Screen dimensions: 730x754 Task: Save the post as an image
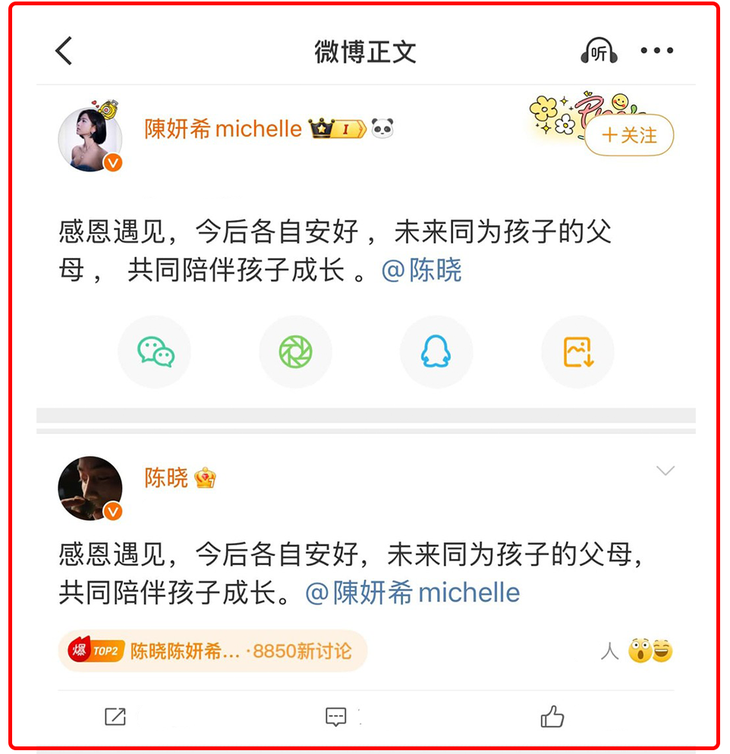tap(577, 351)
